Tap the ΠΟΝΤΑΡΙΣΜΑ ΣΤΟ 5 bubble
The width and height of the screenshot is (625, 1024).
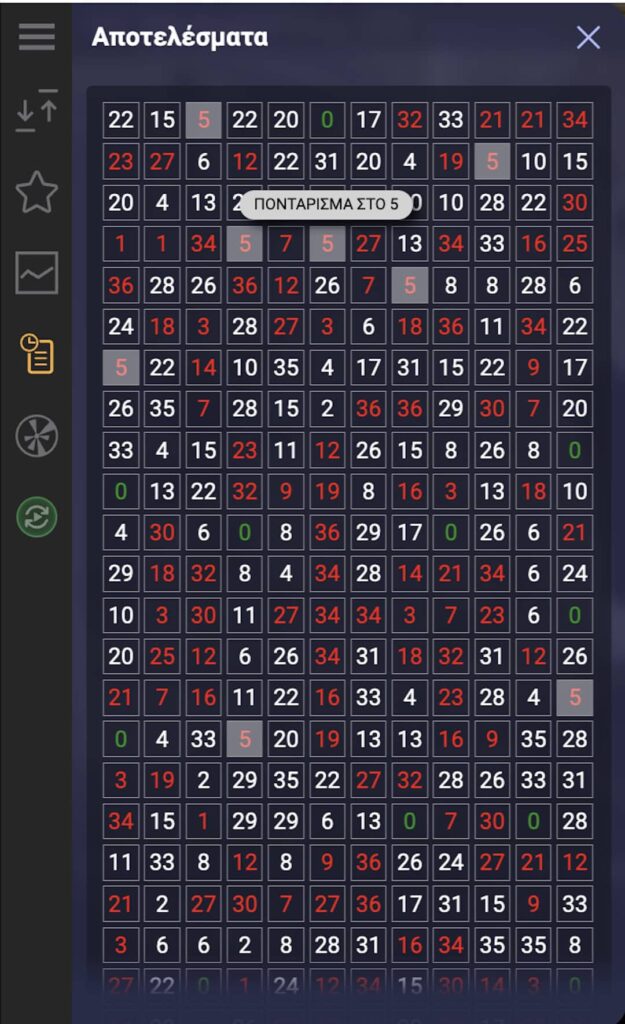(326, 205)
